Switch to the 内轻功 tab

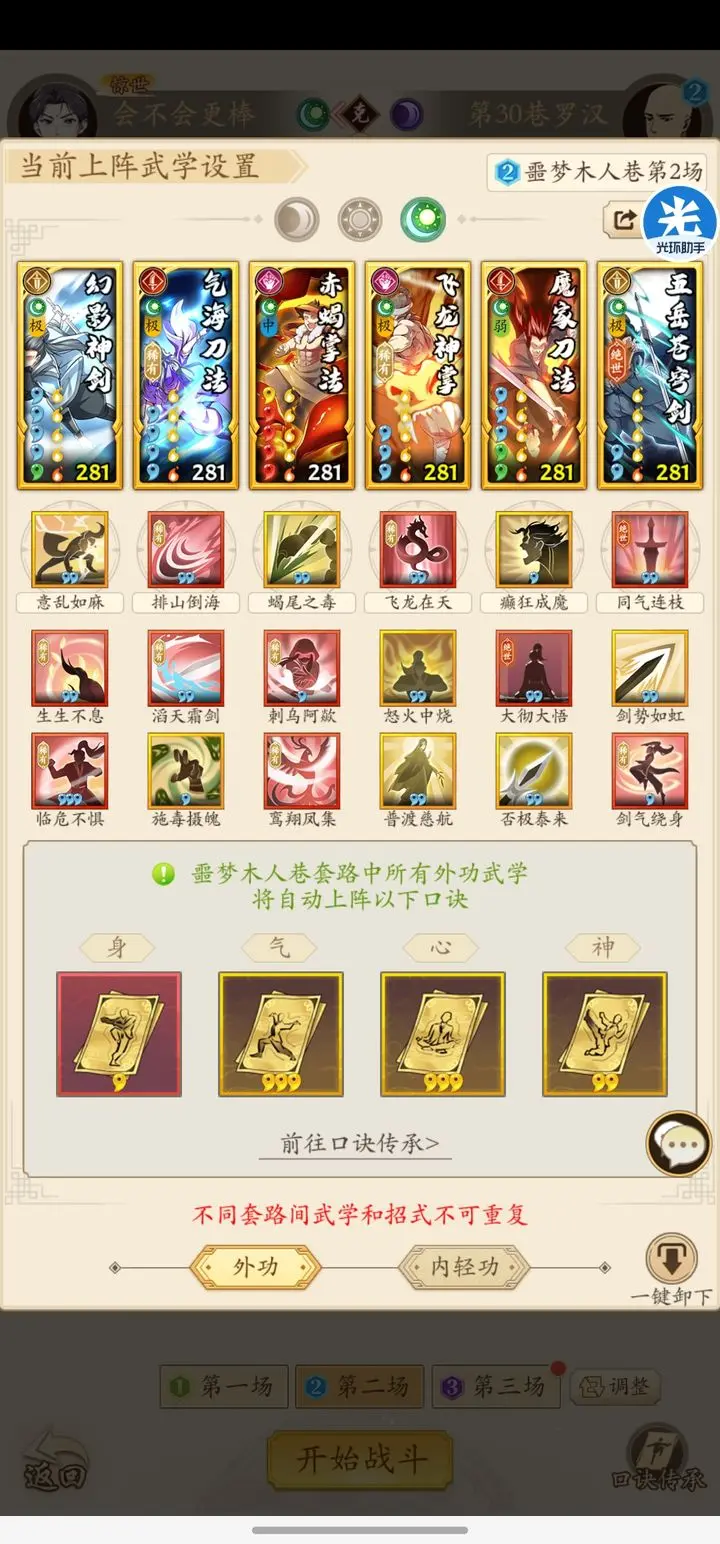click(464, 1267)
